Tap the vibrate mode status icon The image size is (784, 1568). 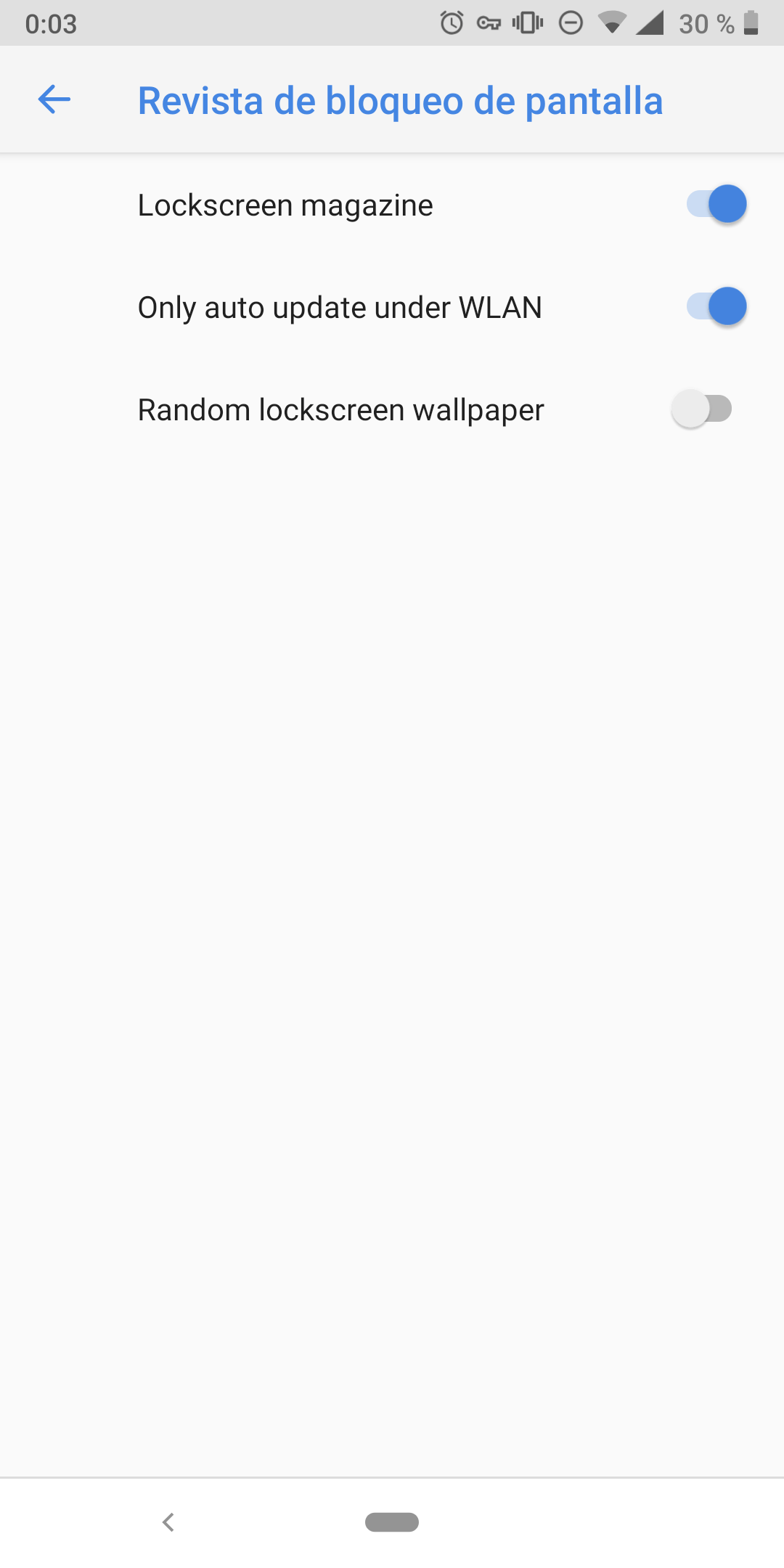[x=529, y=23]
